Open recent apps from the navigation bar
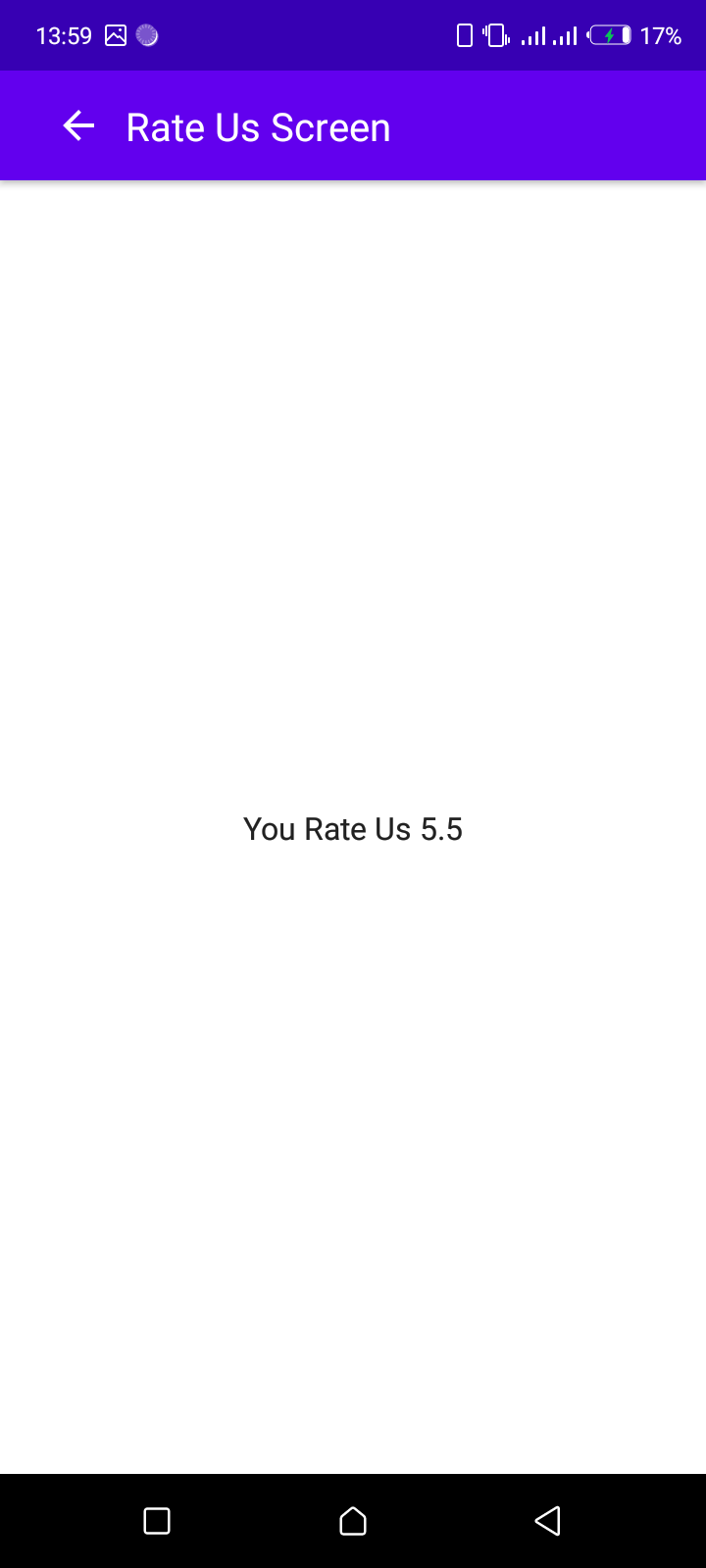 157,1521
